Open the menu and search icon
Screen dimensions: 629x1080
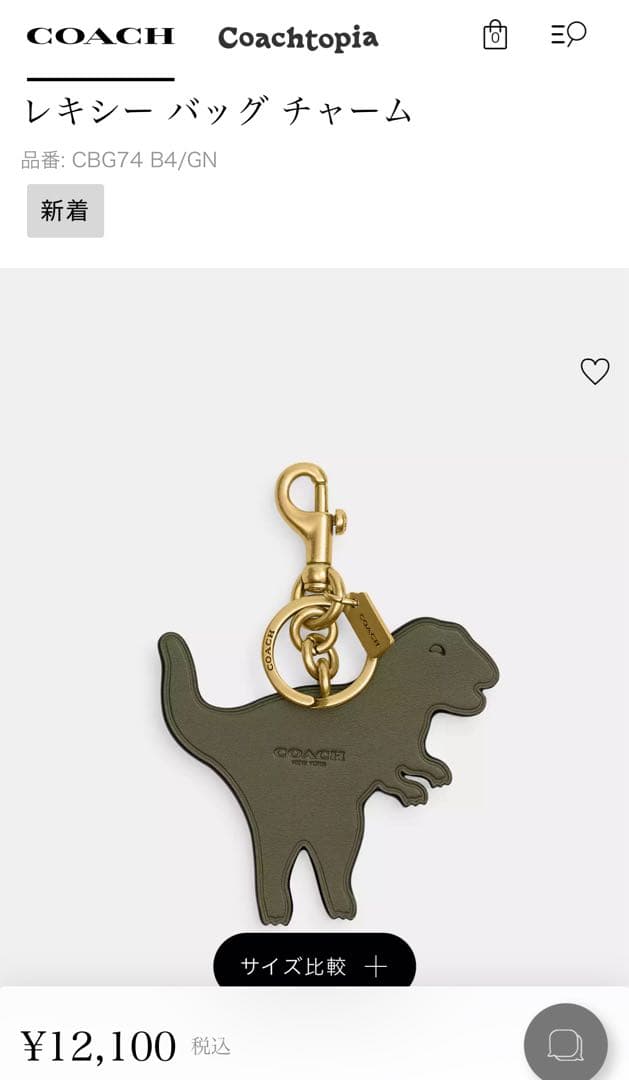pos(568,35)
